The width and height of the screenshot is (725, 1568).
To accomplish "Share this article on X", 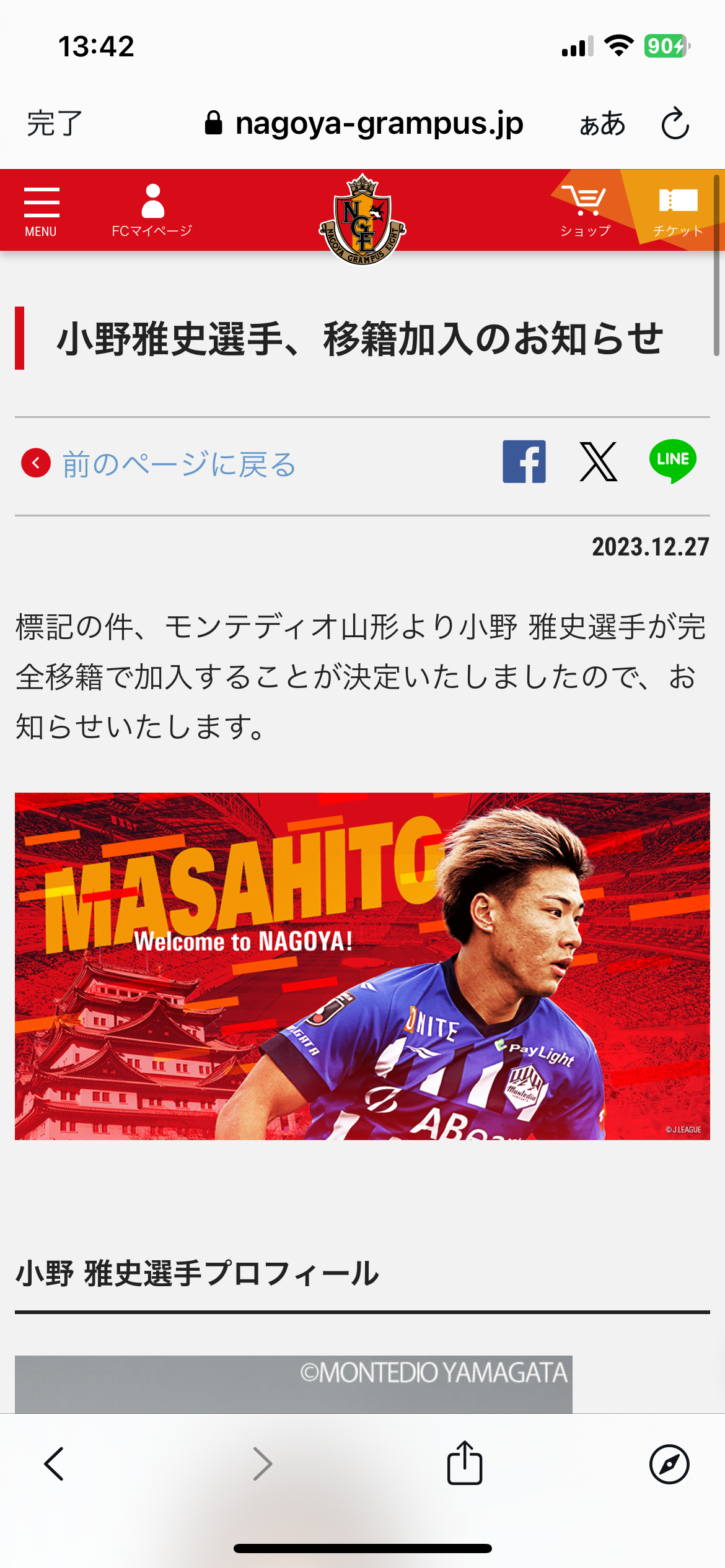I will (599, 461).
